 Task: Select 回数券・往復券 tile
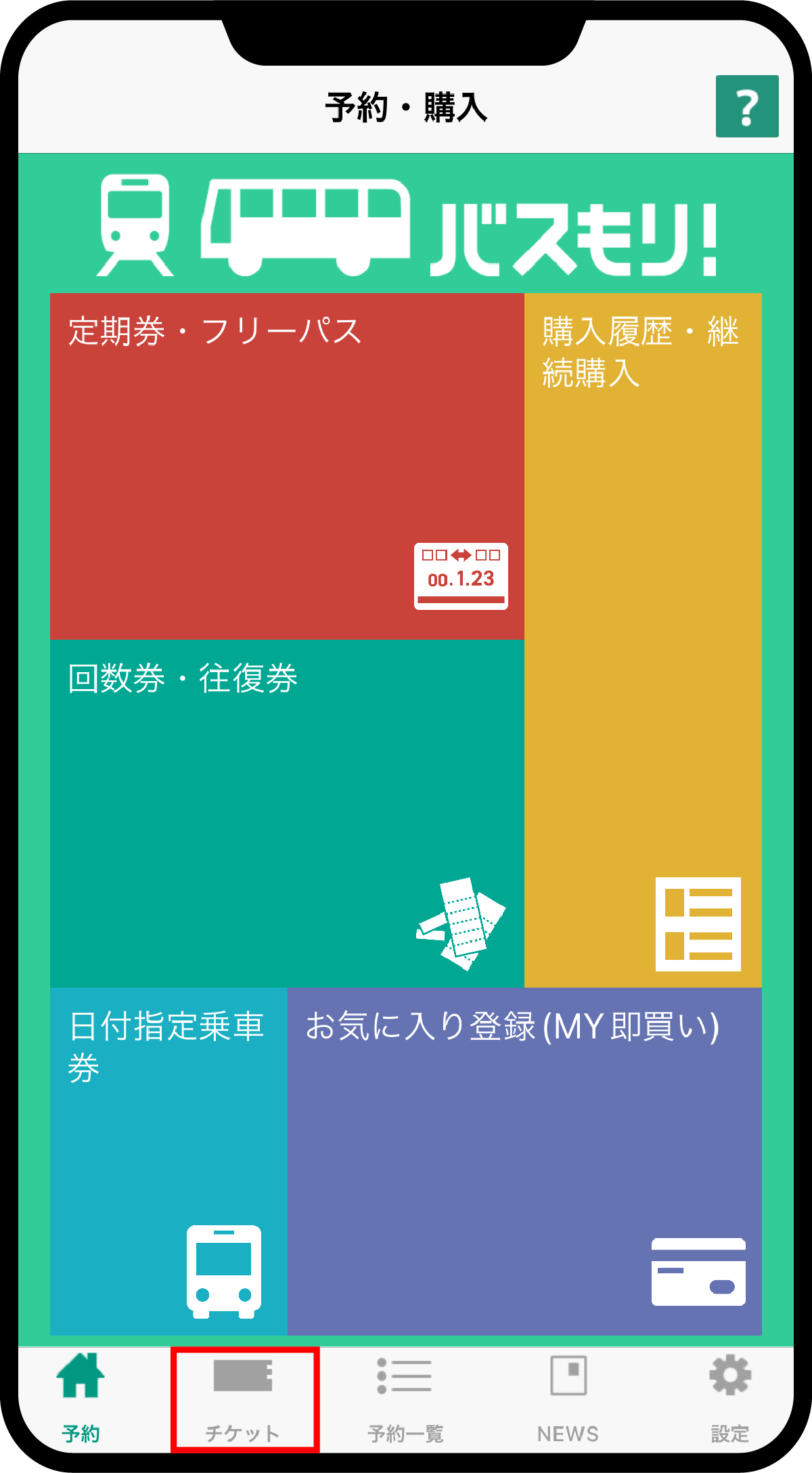point(287,813)
